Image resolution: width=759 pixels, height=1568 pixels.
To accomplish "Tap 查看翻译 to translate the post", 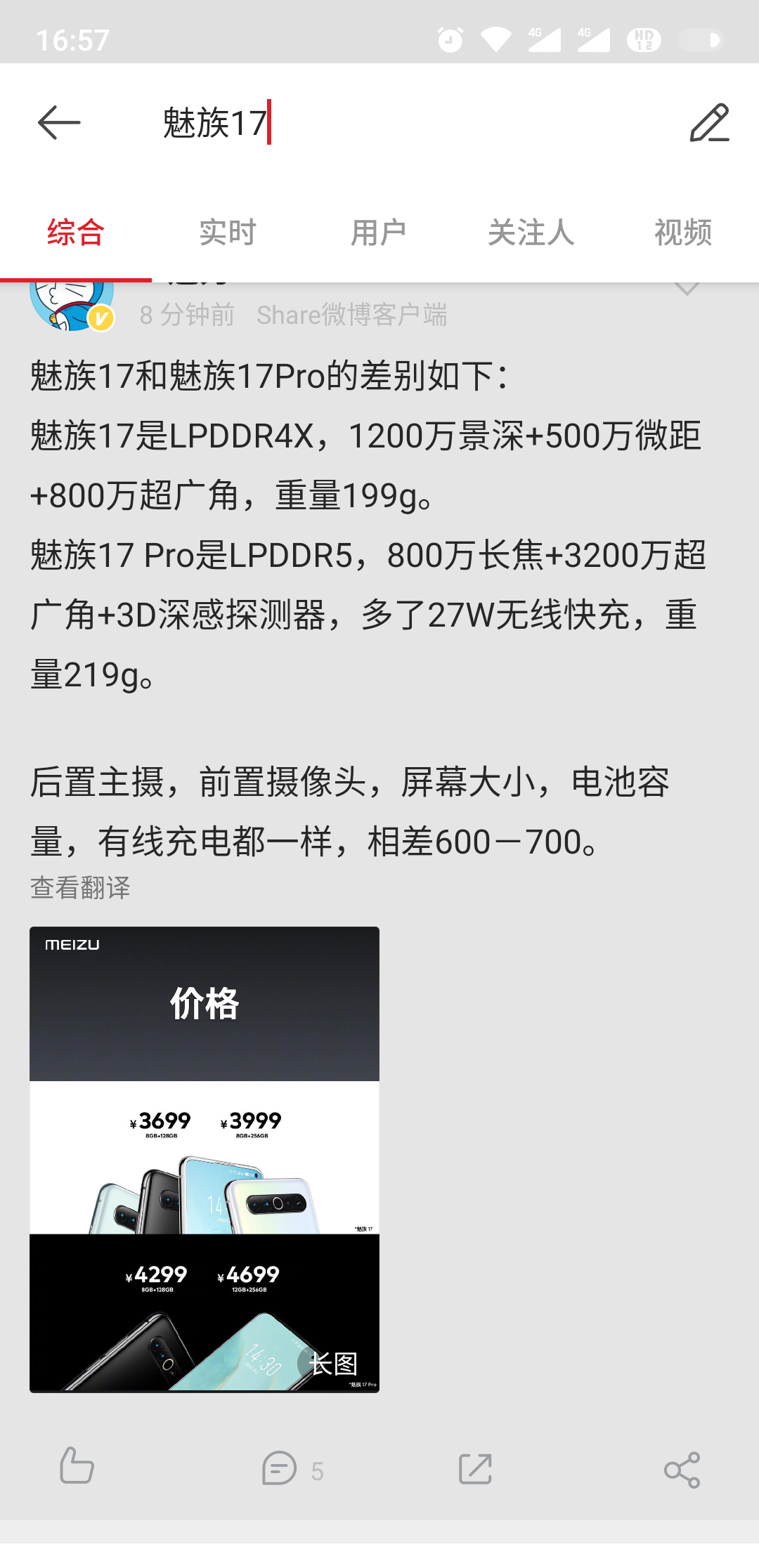I will point(80,888).
